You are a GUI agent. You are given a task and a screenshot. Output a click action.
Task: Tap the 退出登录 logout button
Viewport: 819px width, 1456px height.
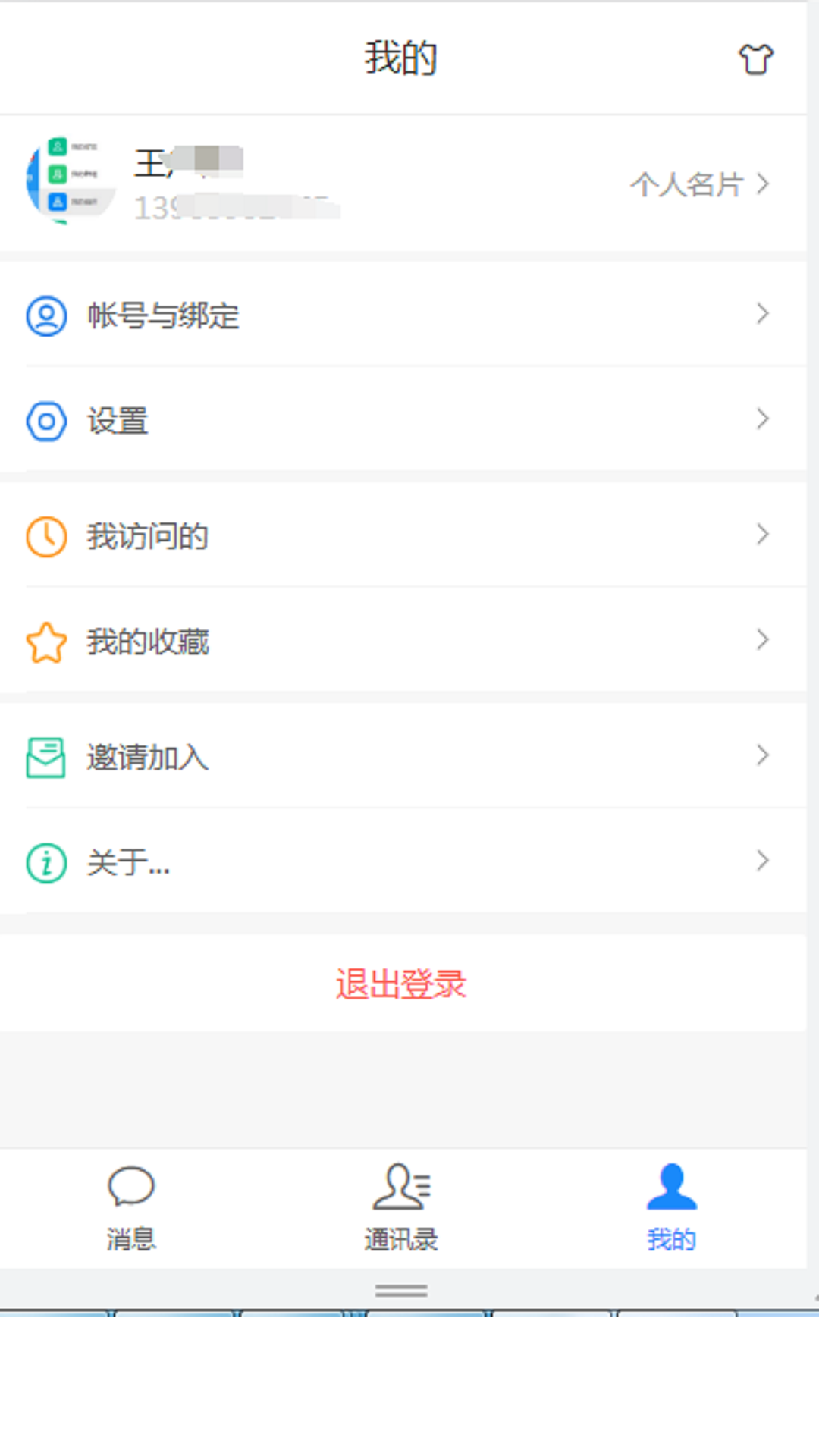400,984
